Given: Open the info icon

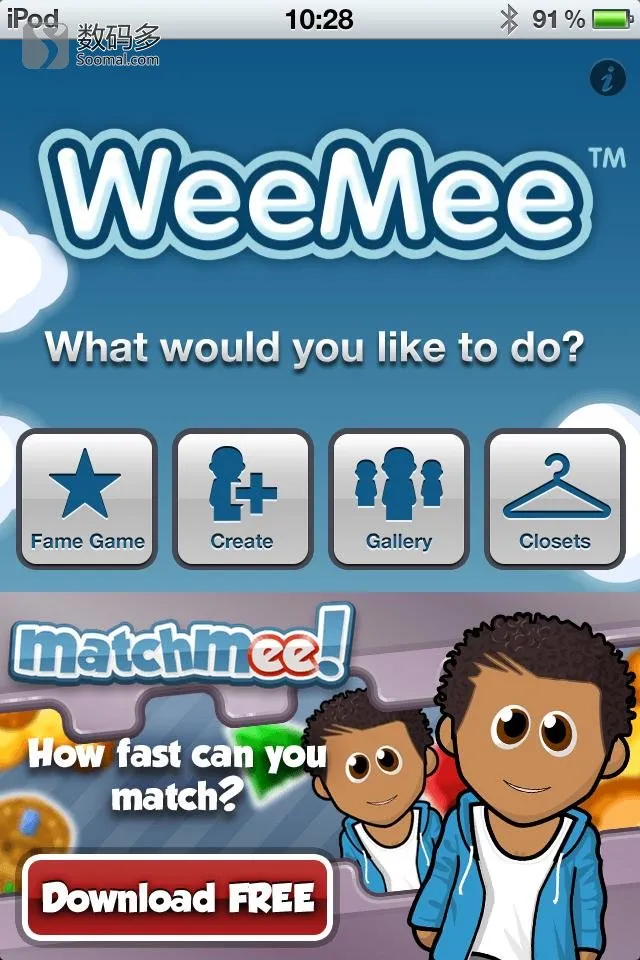Looking at the screenshot, I should [607, 78].
